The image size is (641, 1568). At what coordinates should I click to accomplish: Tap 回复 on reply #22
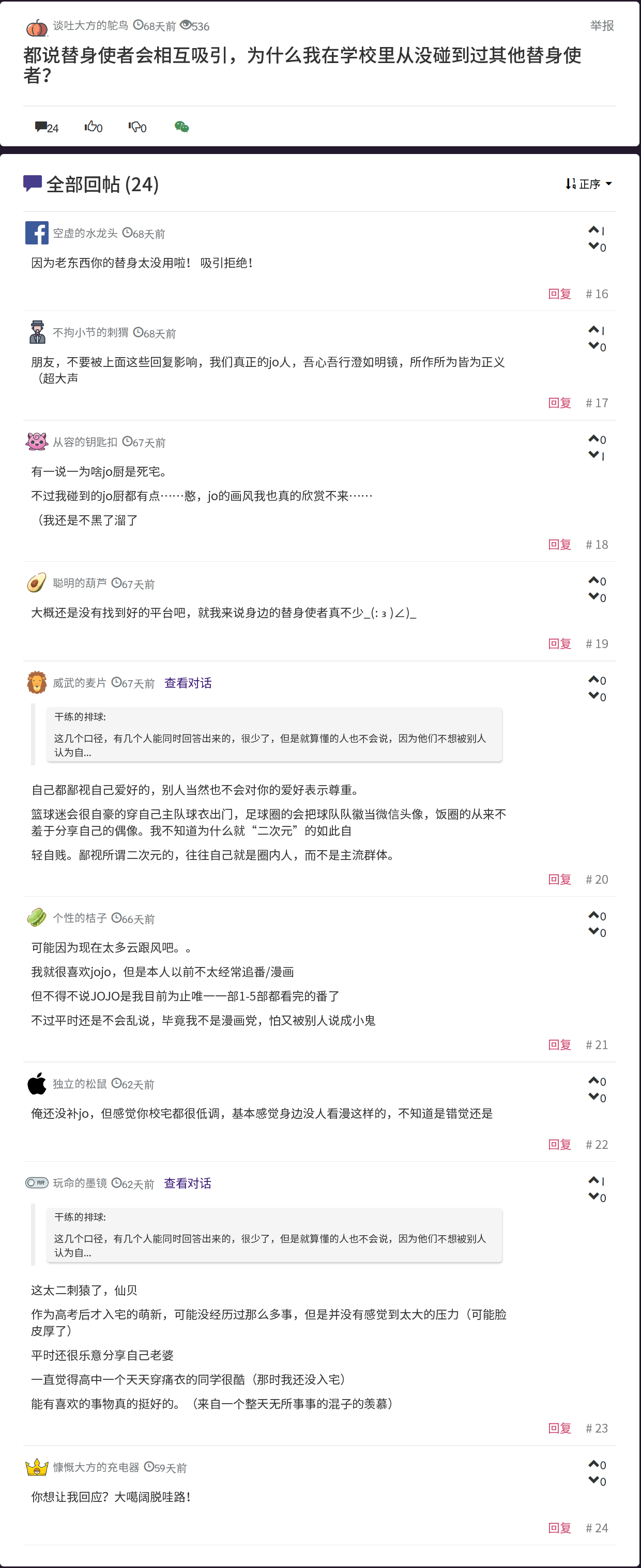tap(559, 1145)
